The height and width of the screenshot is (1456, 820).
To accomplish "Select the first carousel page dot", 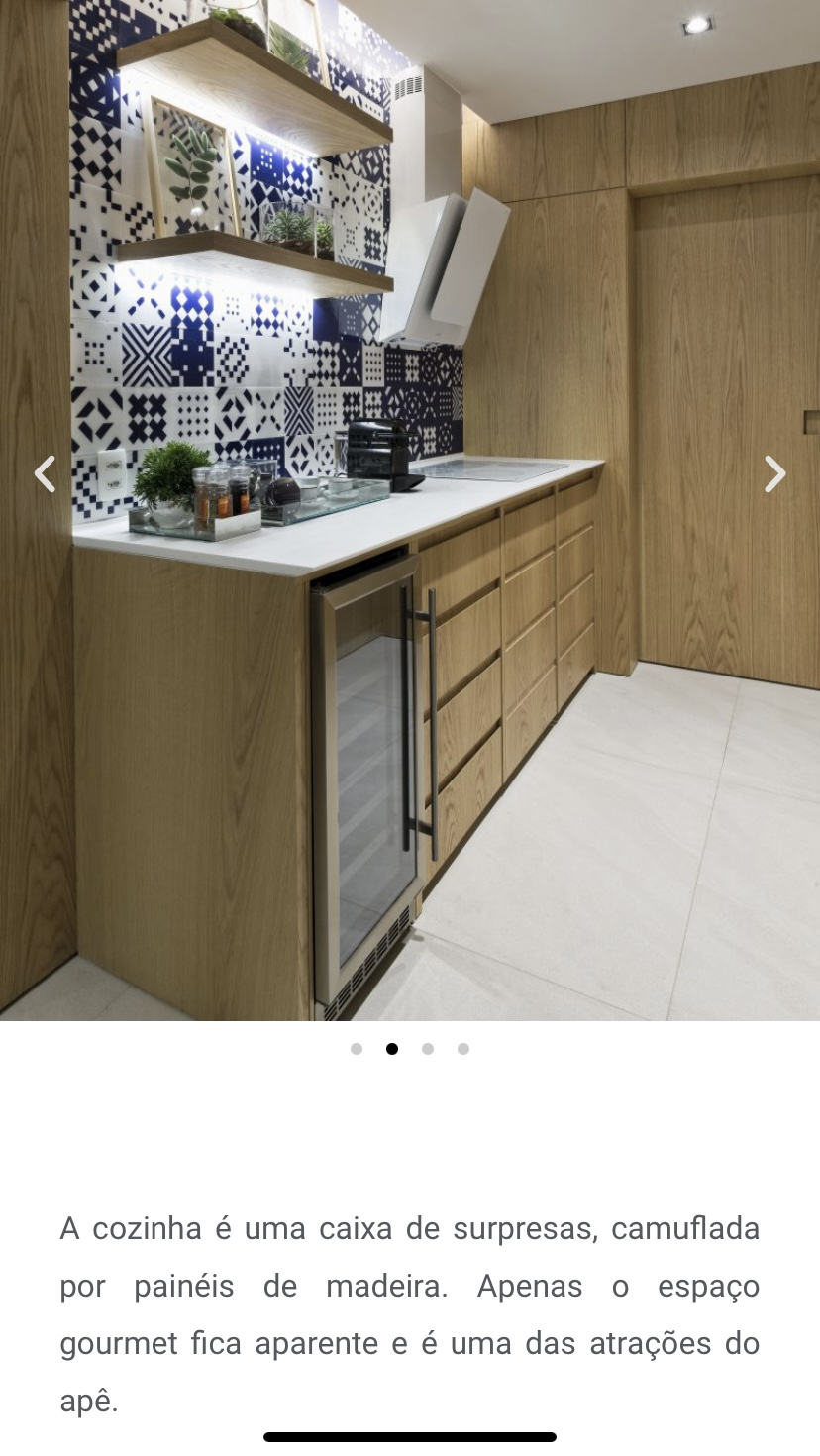I will click(357, 1049).
